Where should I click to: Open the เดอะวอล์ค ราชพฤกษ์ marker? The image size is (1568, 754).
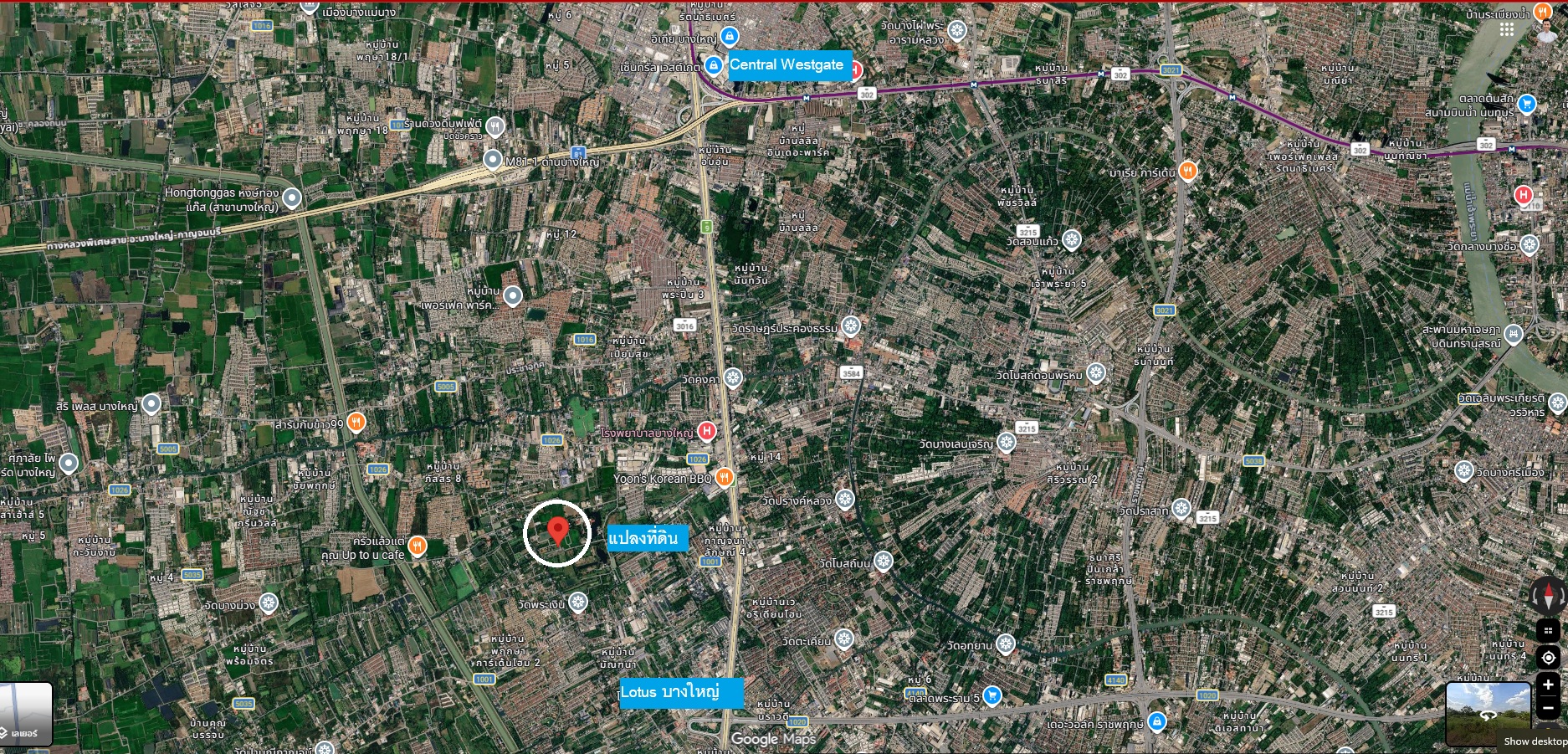(x=1156, y=721)
